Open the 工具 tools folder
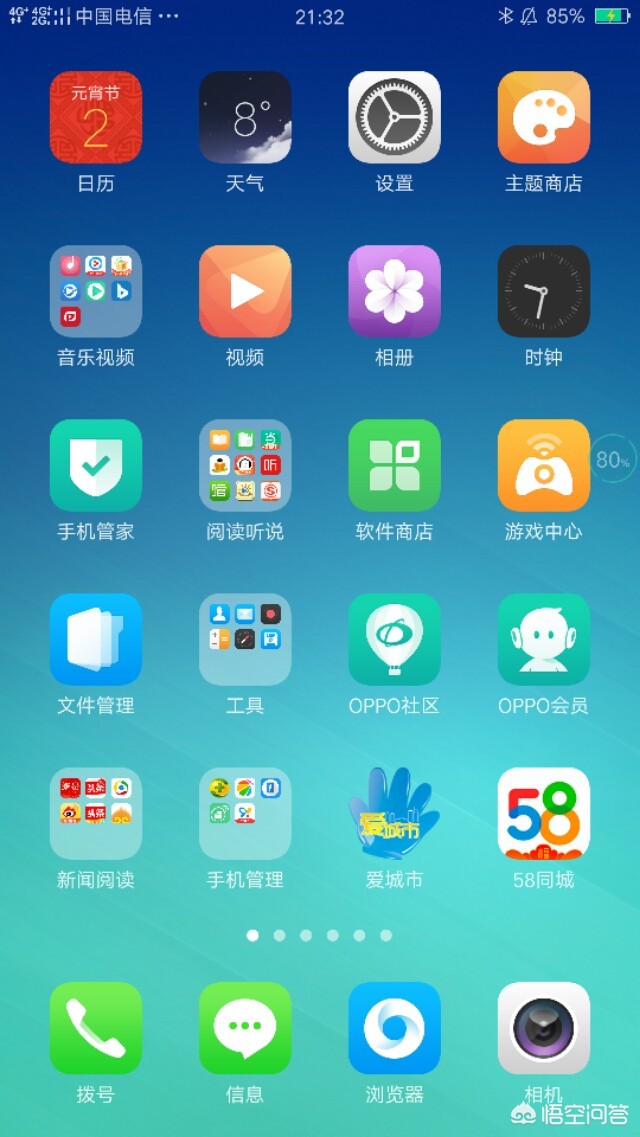Image resolution: width=640 pixels, height=1137 pixels. coord(245,639)
